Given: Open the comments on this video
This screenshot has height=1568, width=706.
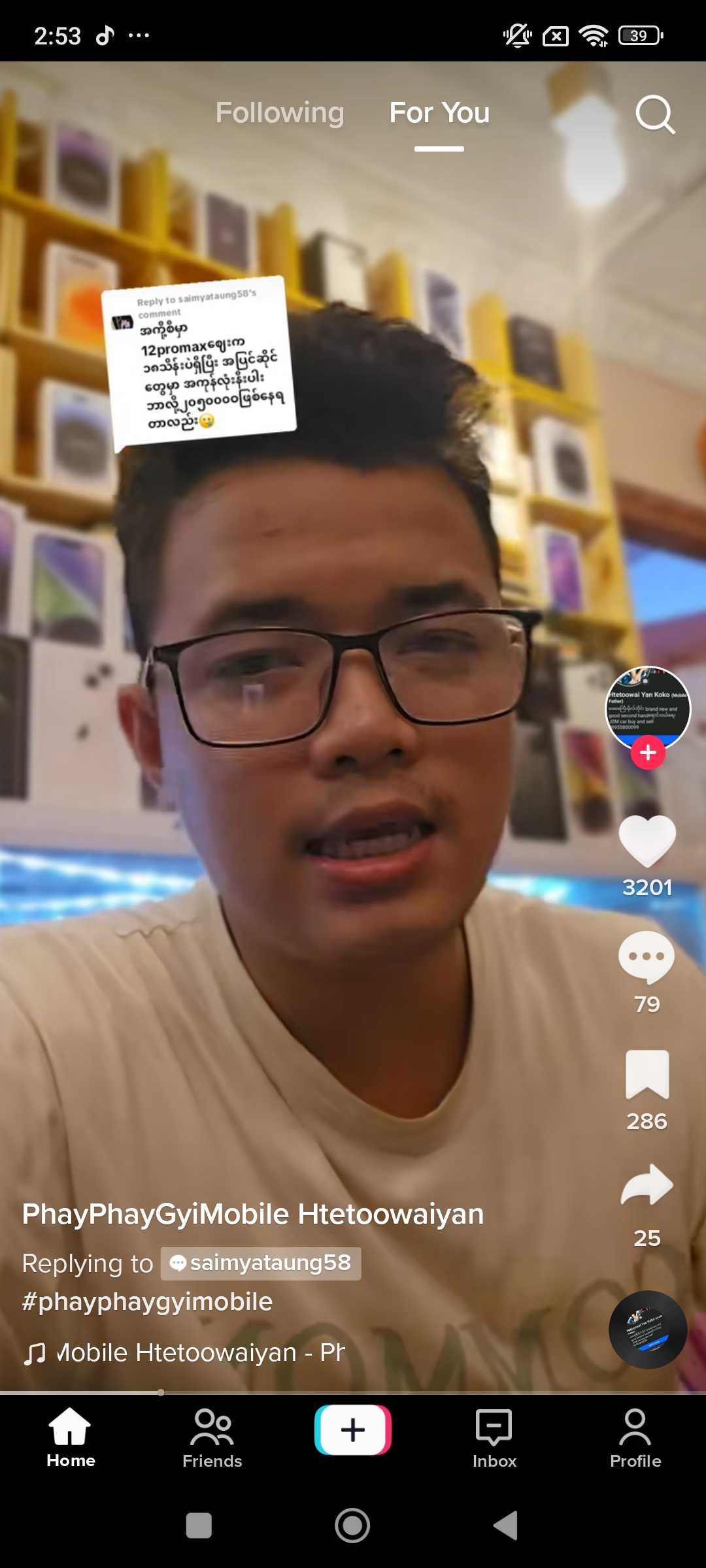Looking at the screenshot, I should (x=647, y=957).
